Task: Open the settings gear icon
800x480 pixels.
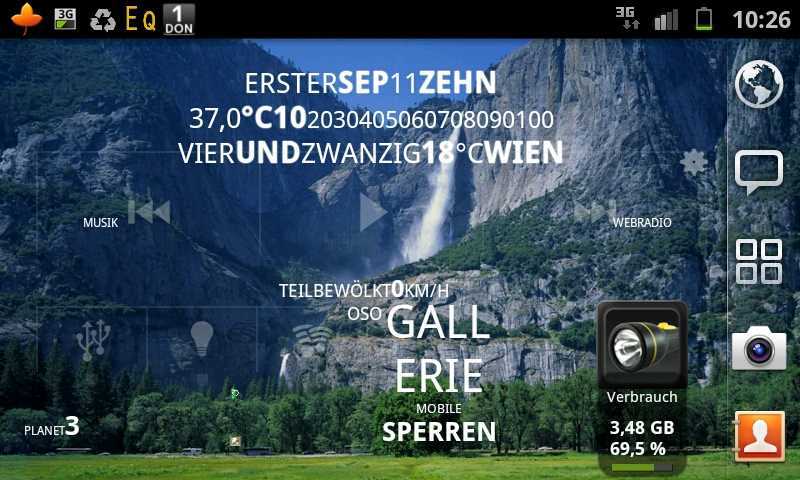Action: (693, 162)
